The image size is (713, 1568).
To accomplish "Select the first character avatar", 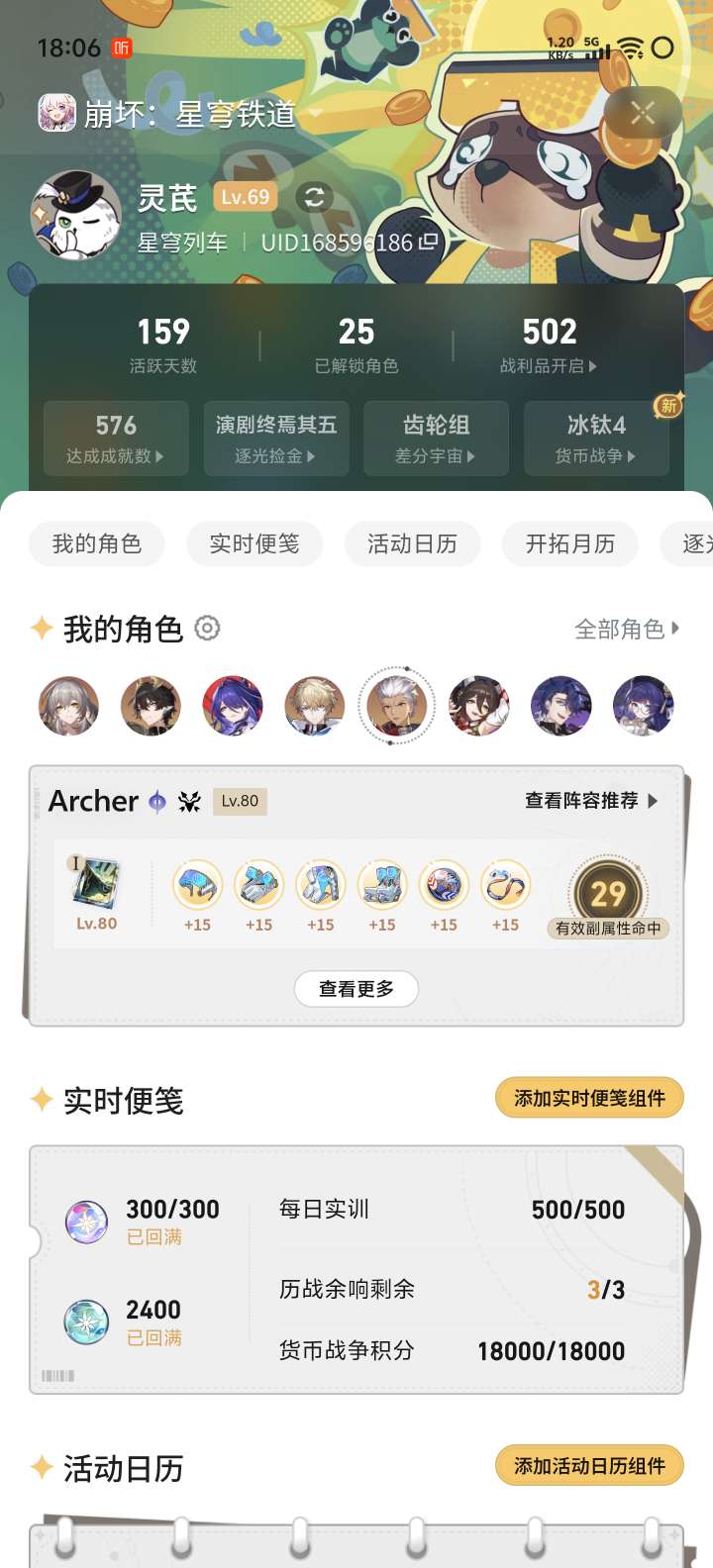I will tap(68, 707).
